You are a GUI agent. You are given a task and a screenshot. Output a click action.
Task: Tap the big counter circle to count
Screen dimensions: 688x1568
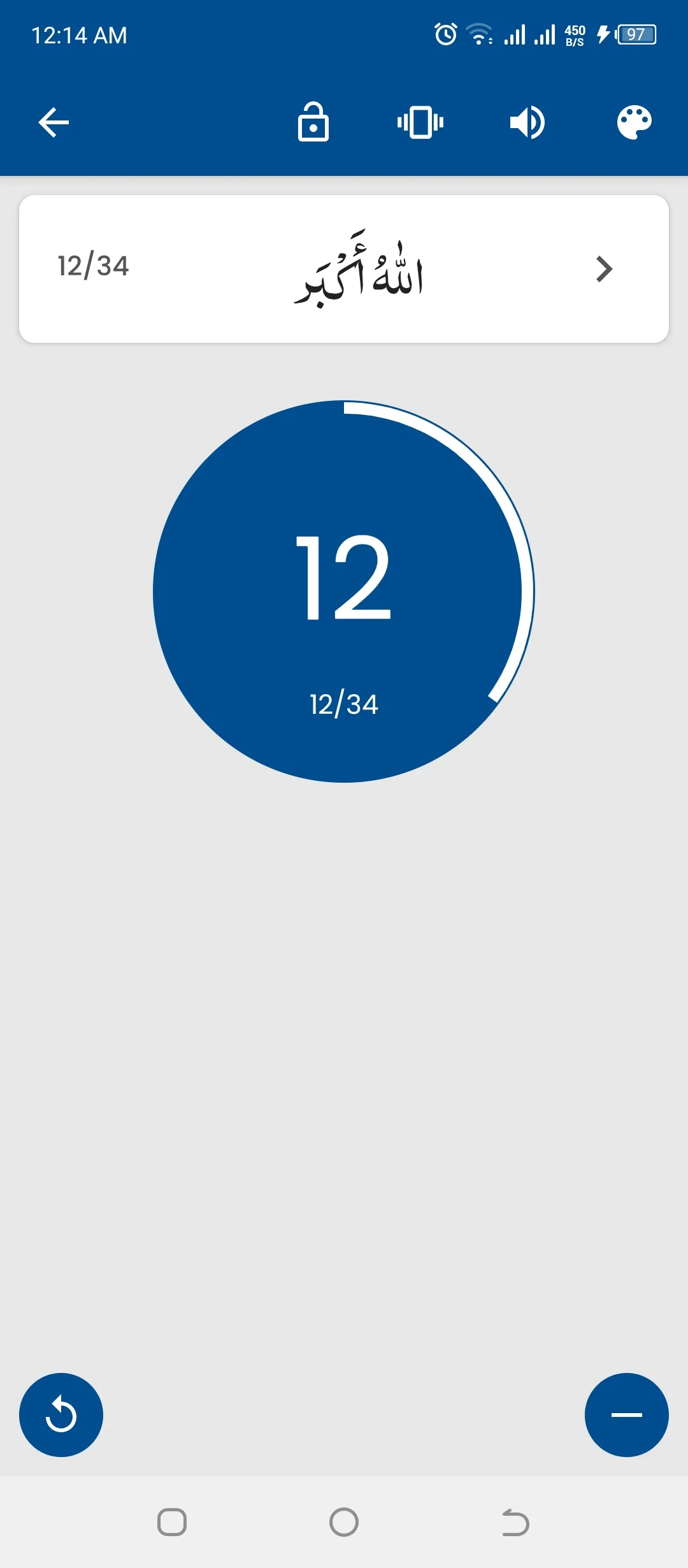point(344,592)
